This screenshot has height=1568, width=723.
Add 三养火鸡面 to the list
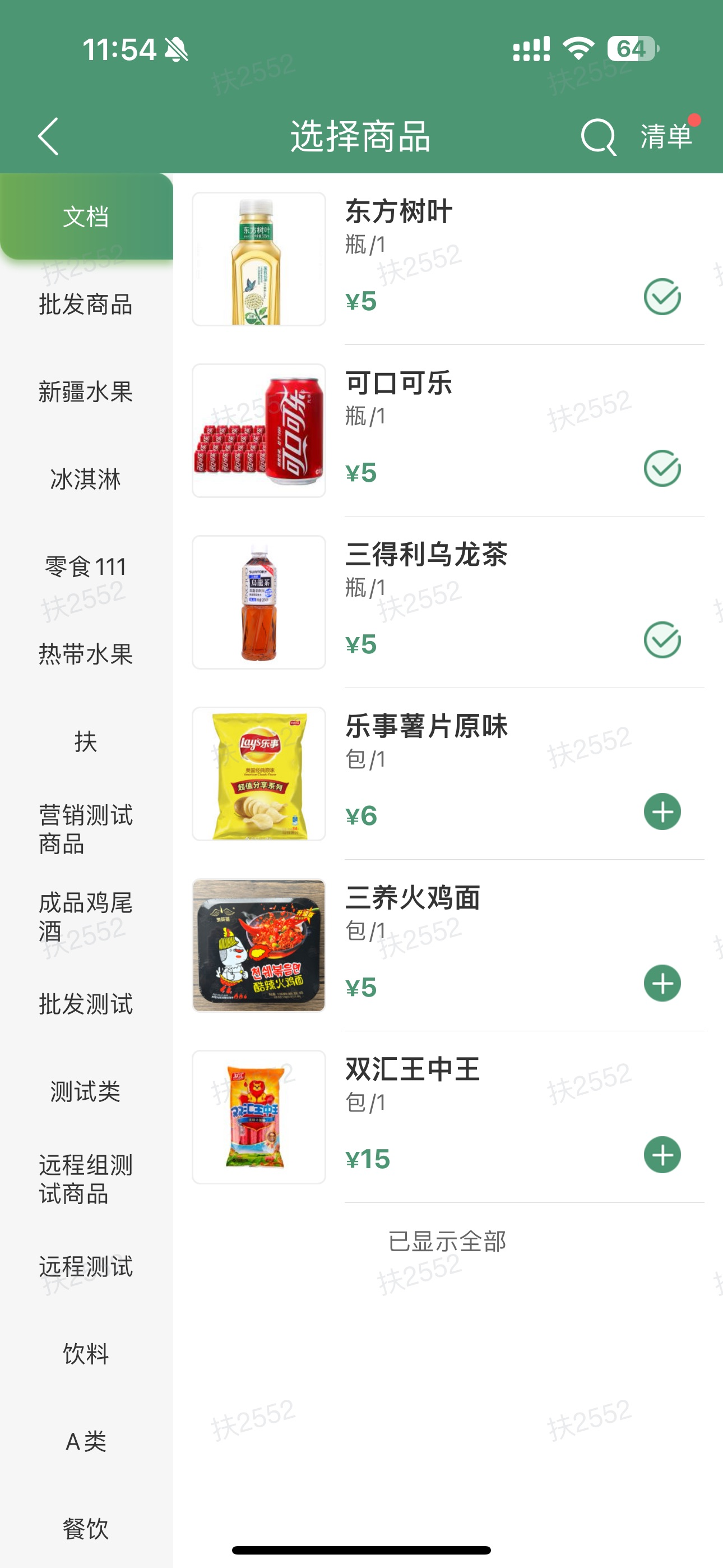(x=662, y=984)
